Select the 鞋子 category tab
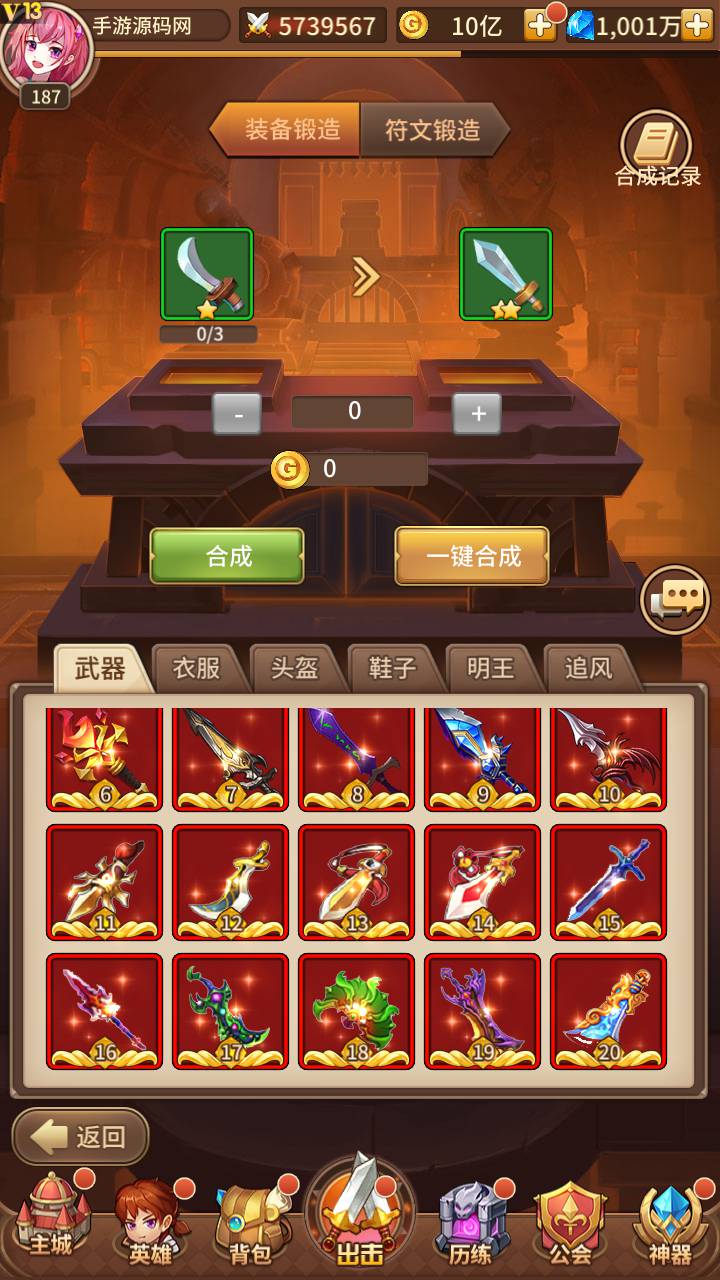 (393, 668)
